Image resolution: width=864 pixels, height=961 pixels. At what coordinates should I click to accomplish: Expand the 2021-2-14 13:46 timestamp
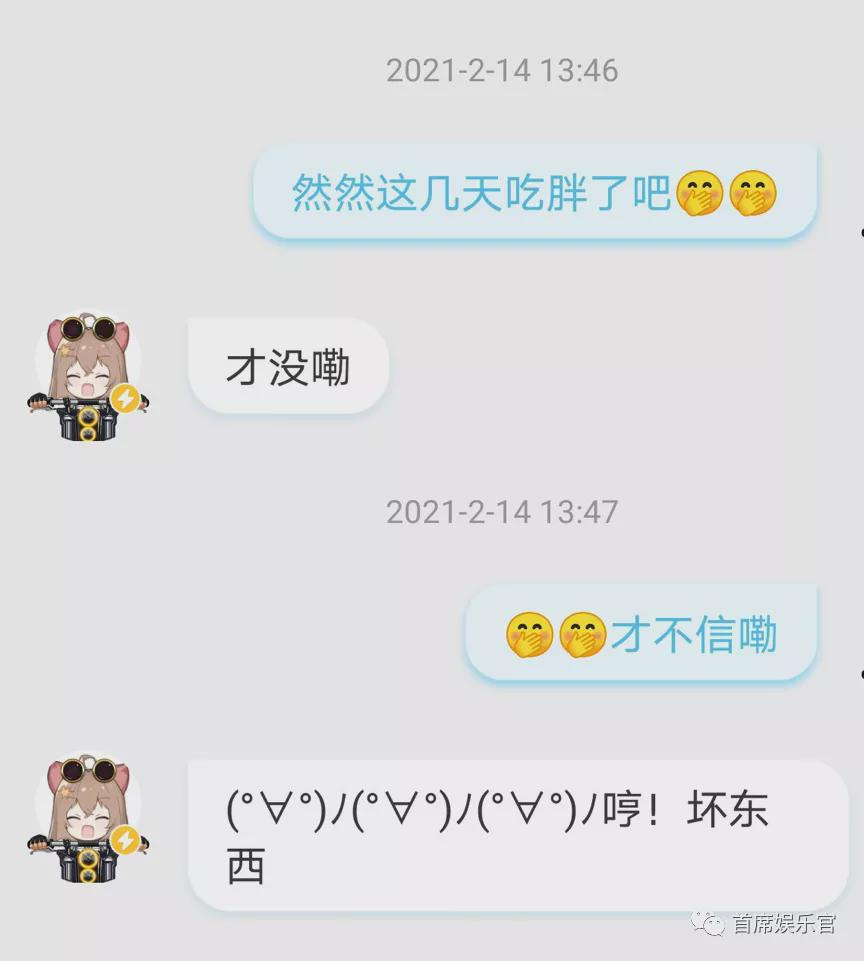(503, 70)
